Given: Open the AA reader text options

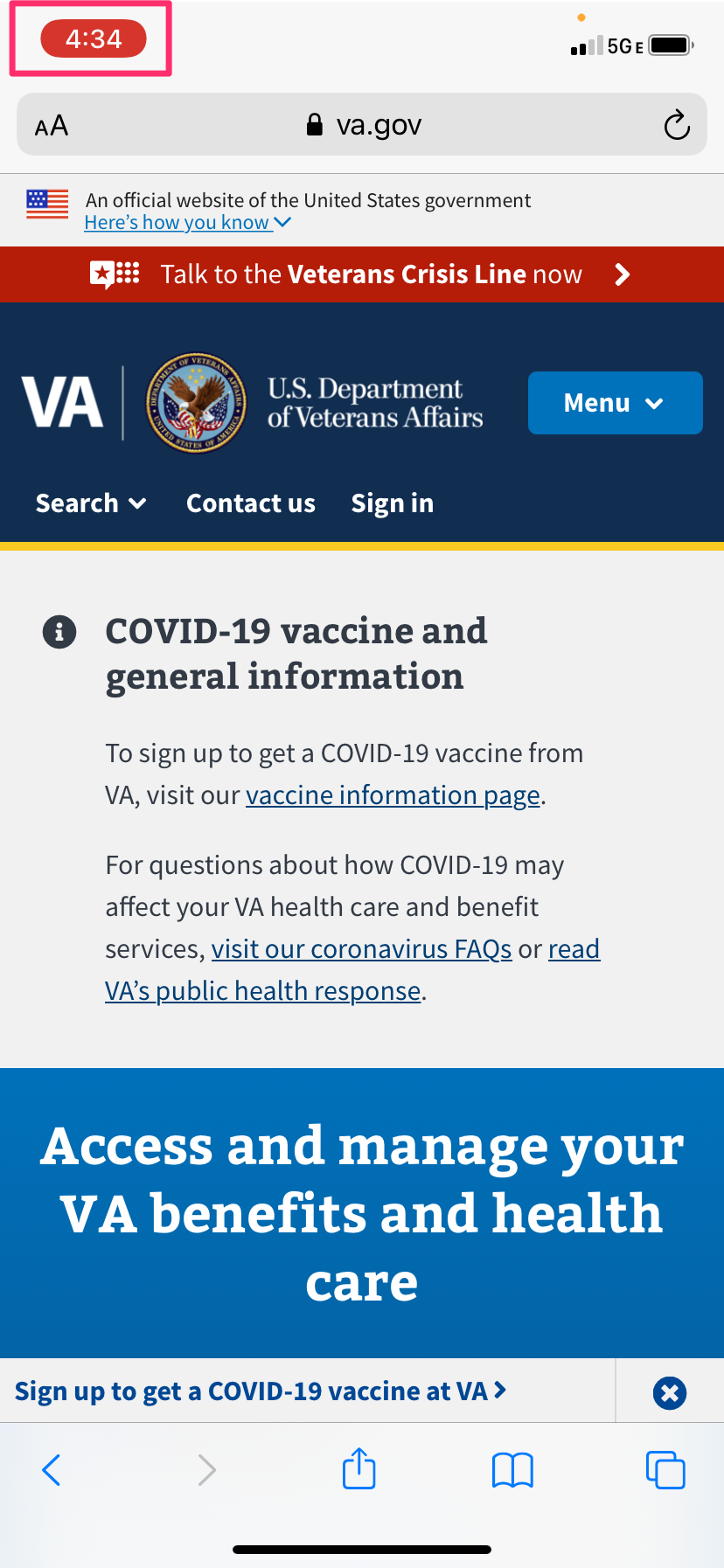Looking at the screenshot, I should (52, 126).
